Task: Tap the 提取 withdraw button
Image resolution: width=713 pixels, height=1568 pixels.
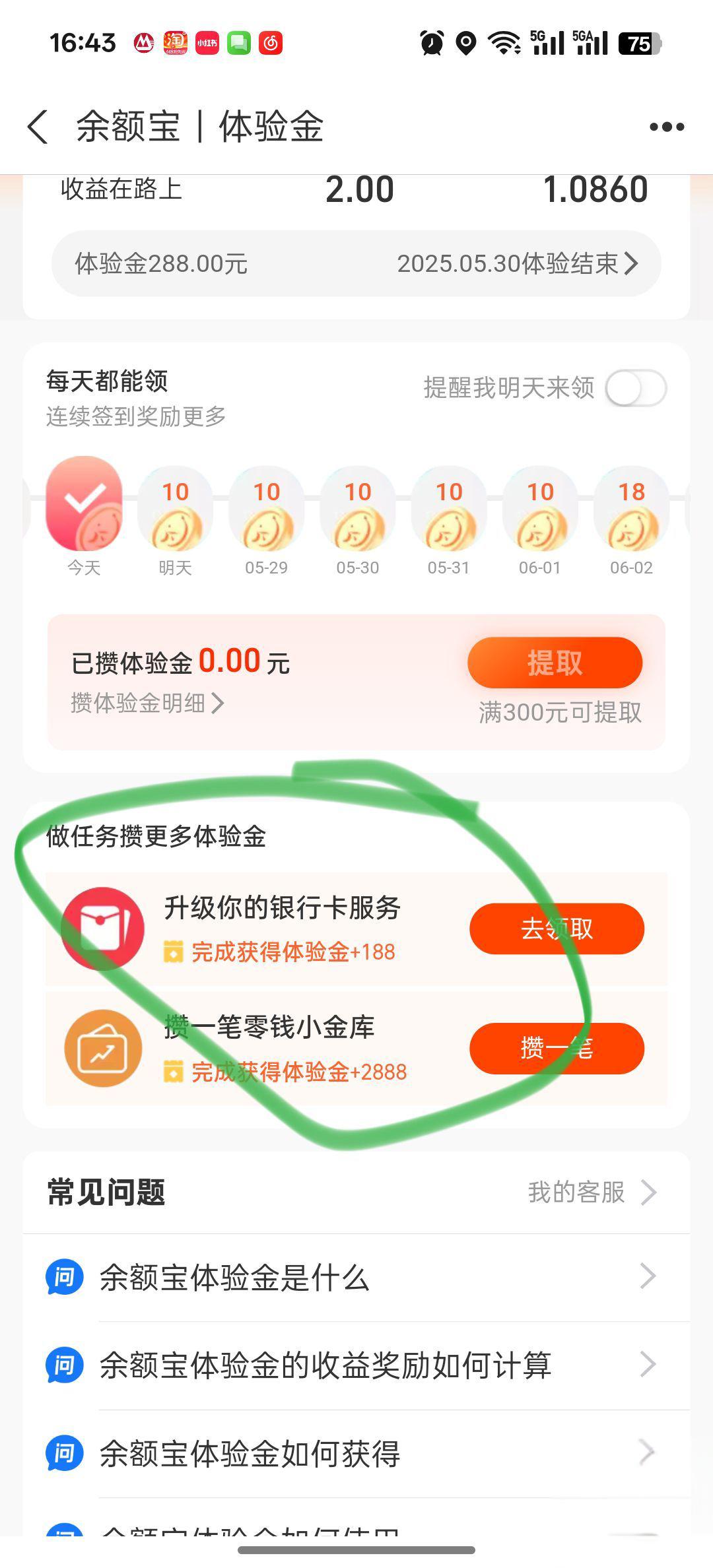Action: click(x=555, y=663)
